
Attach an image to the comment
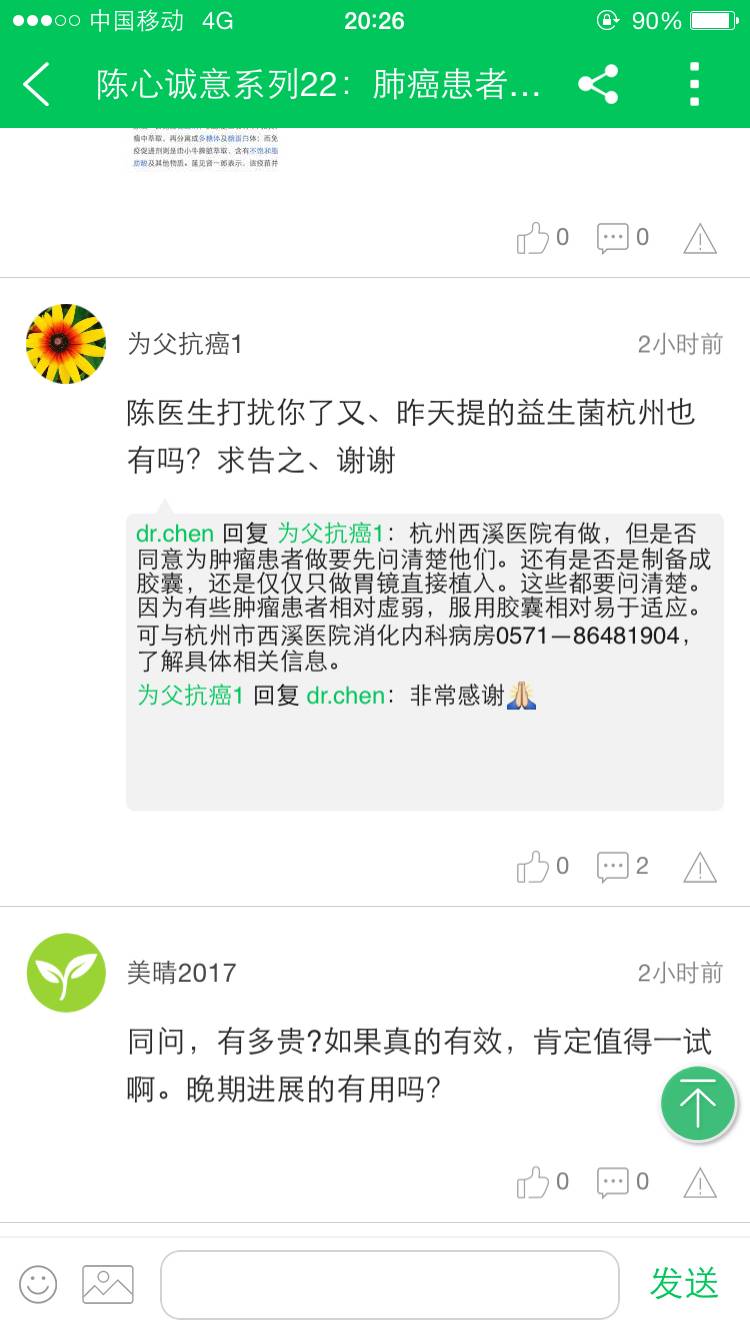(x=108, y=1284)
